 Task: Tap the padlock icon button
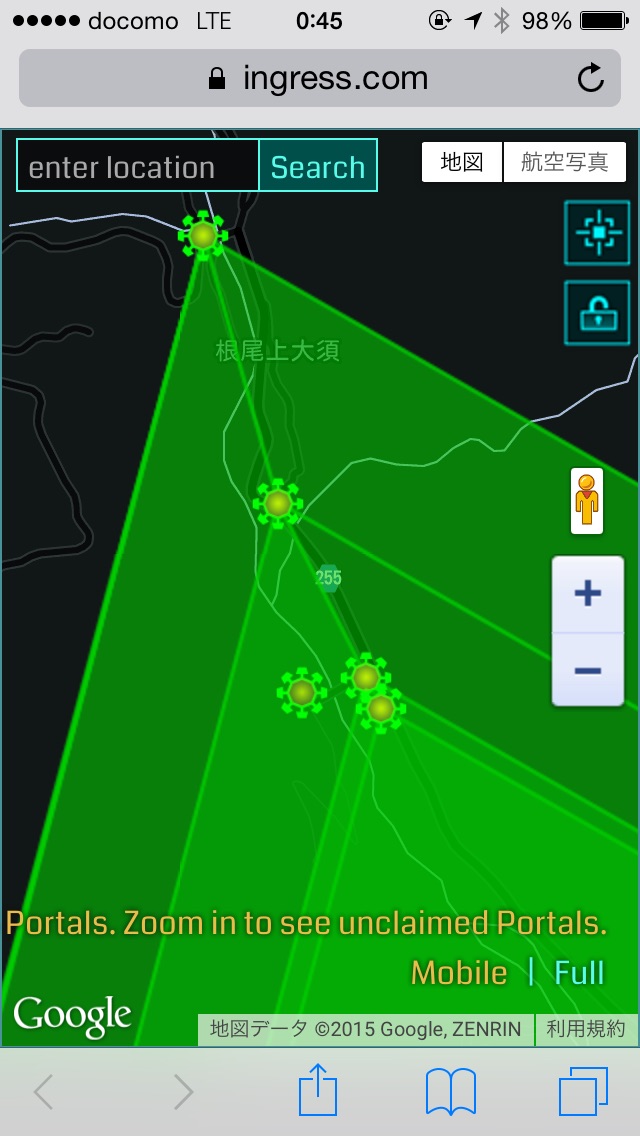tap(597, 313)
